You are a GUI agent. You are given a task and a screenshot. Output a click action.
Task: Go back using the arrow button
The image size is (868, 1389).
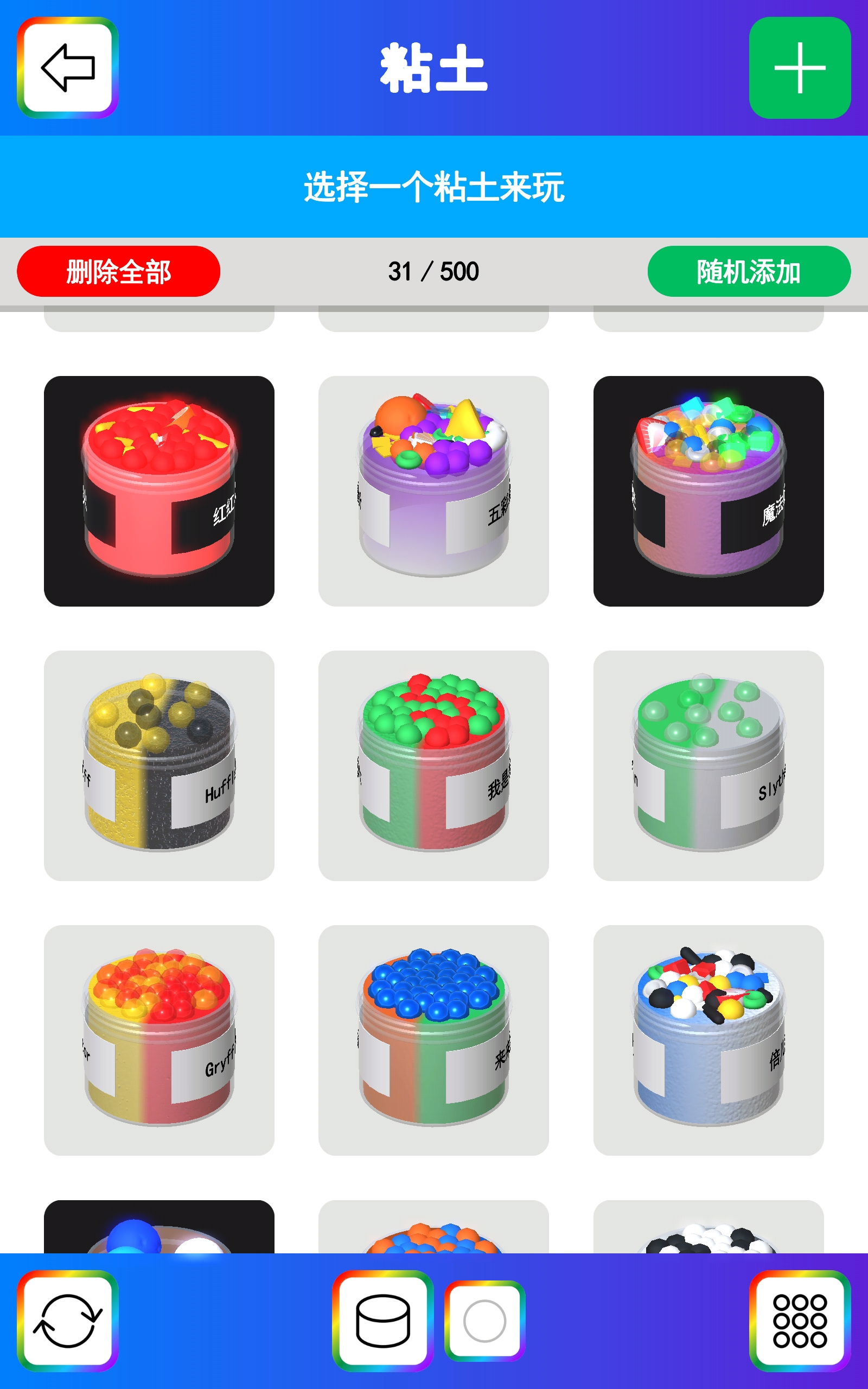[x=68, y=68]
